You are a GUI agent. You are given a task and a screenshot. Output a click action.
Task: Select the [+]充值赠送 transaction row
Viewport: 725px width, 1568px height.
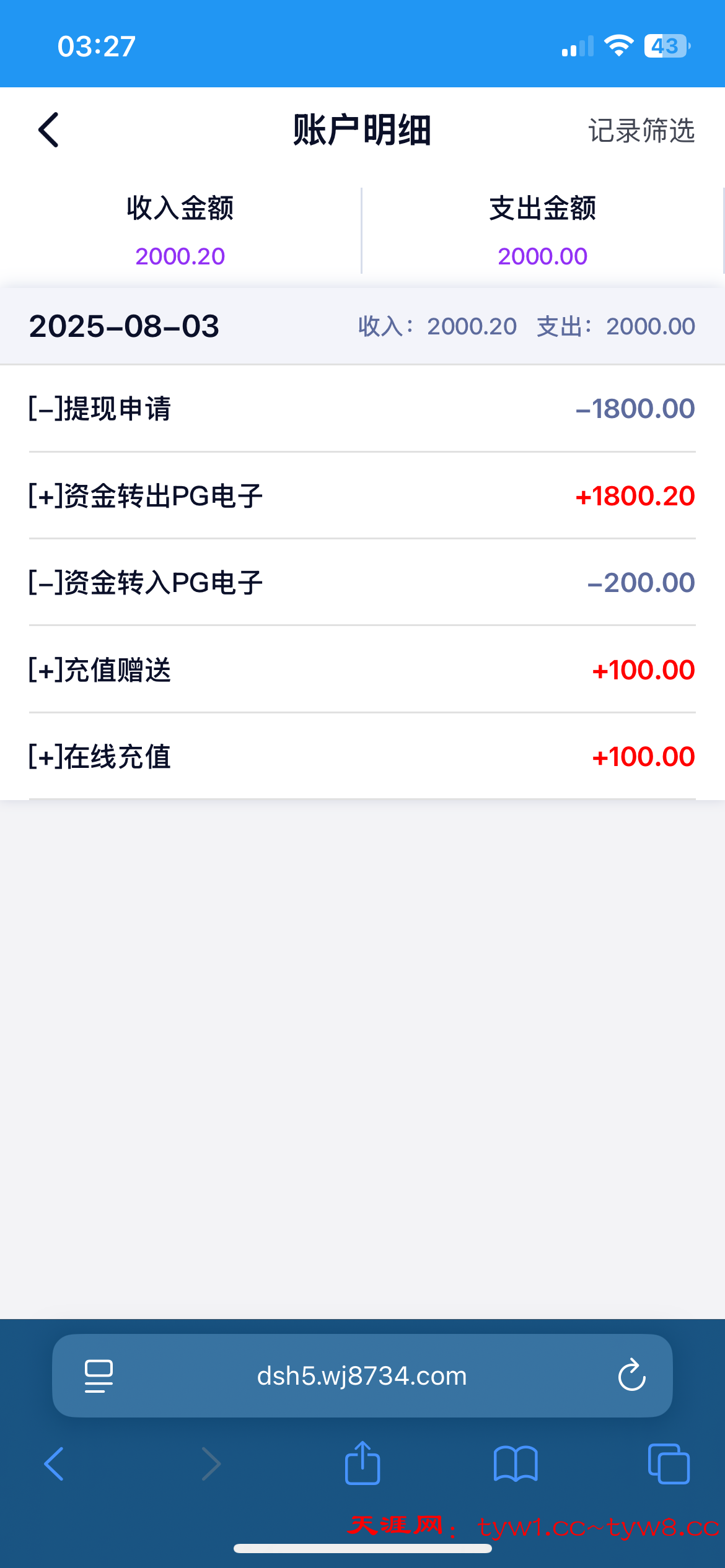[x=362, y=669]
